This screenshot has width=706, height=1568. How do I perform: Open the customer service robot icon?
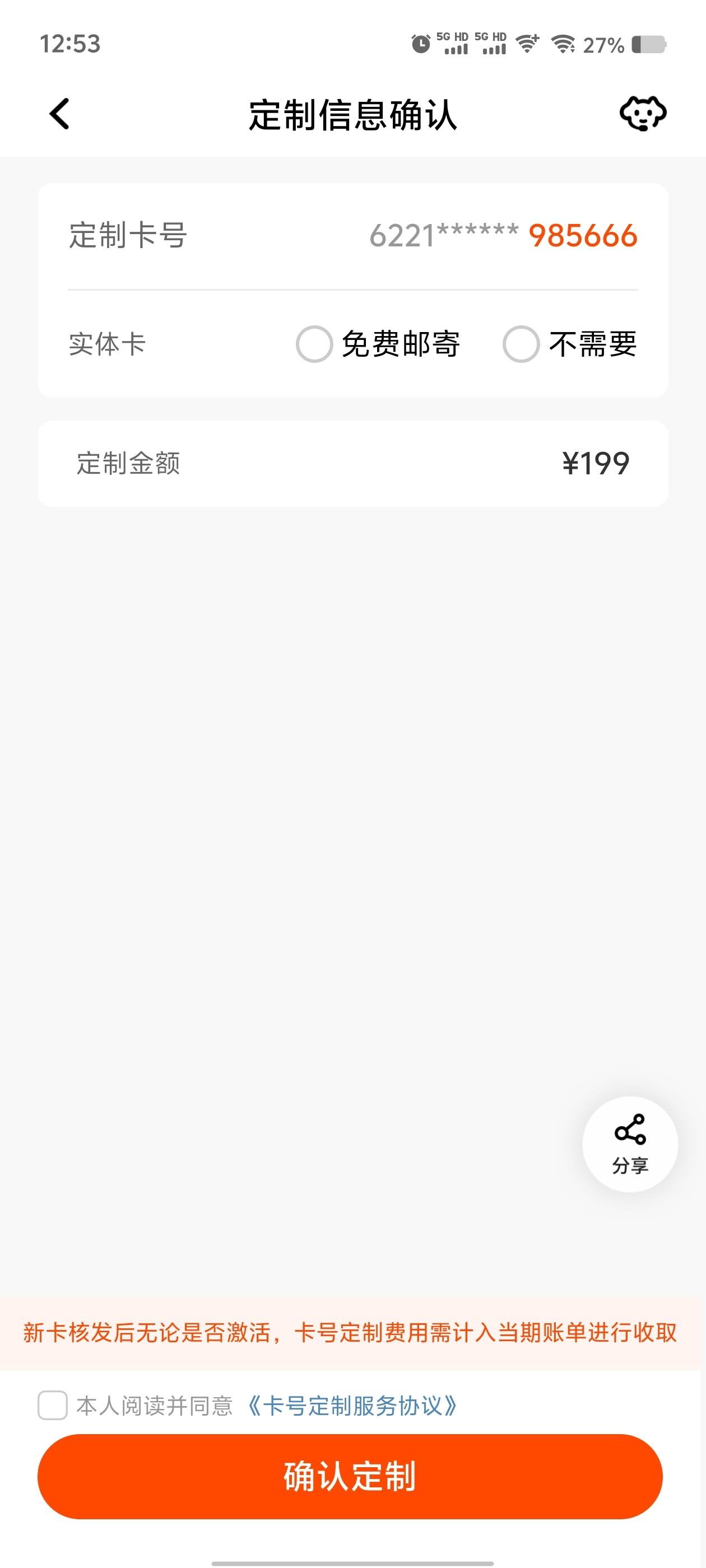[643, 114]
